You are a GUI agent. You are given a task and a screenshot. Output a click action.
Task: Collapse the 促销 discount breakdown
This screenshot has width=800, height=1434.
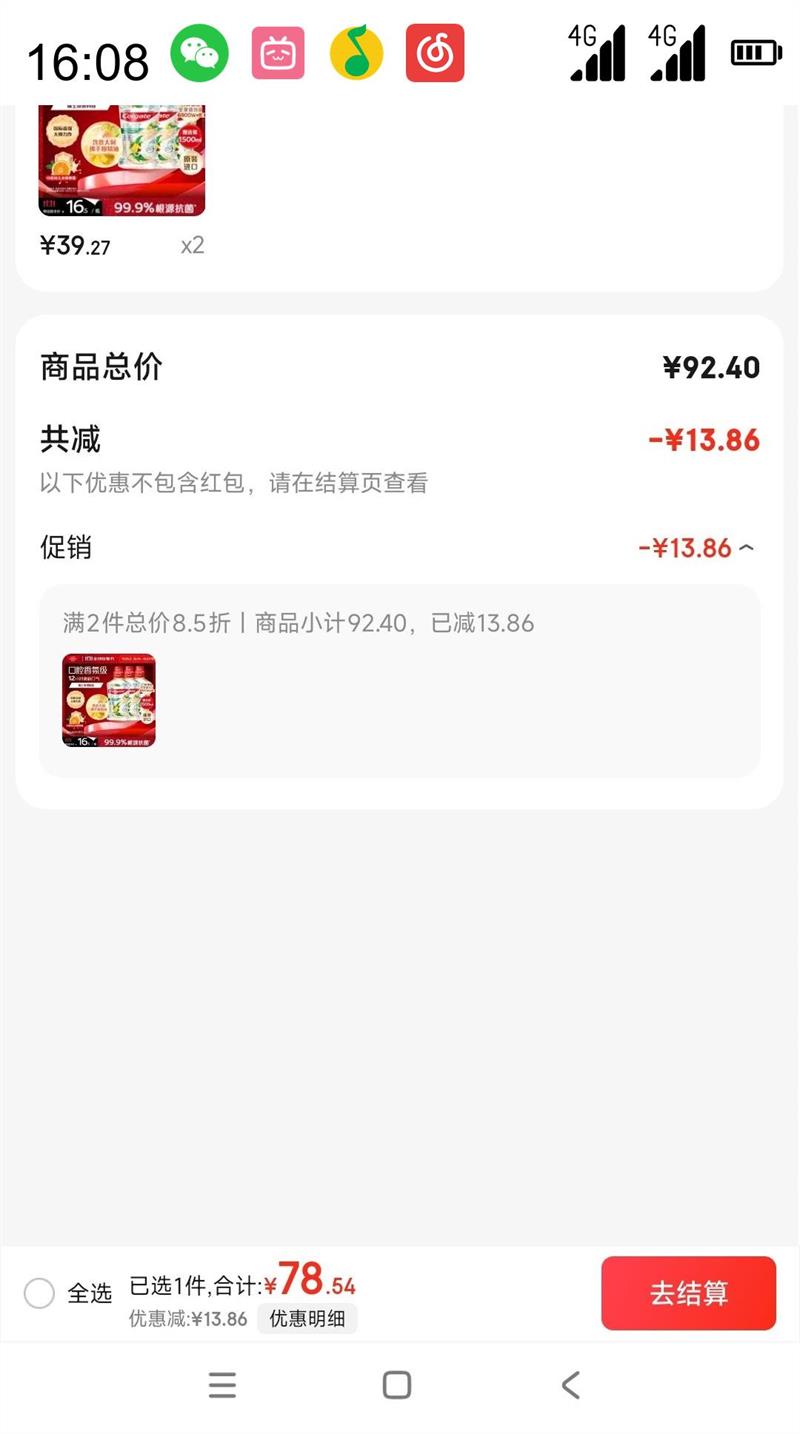[x=746, y=548]
